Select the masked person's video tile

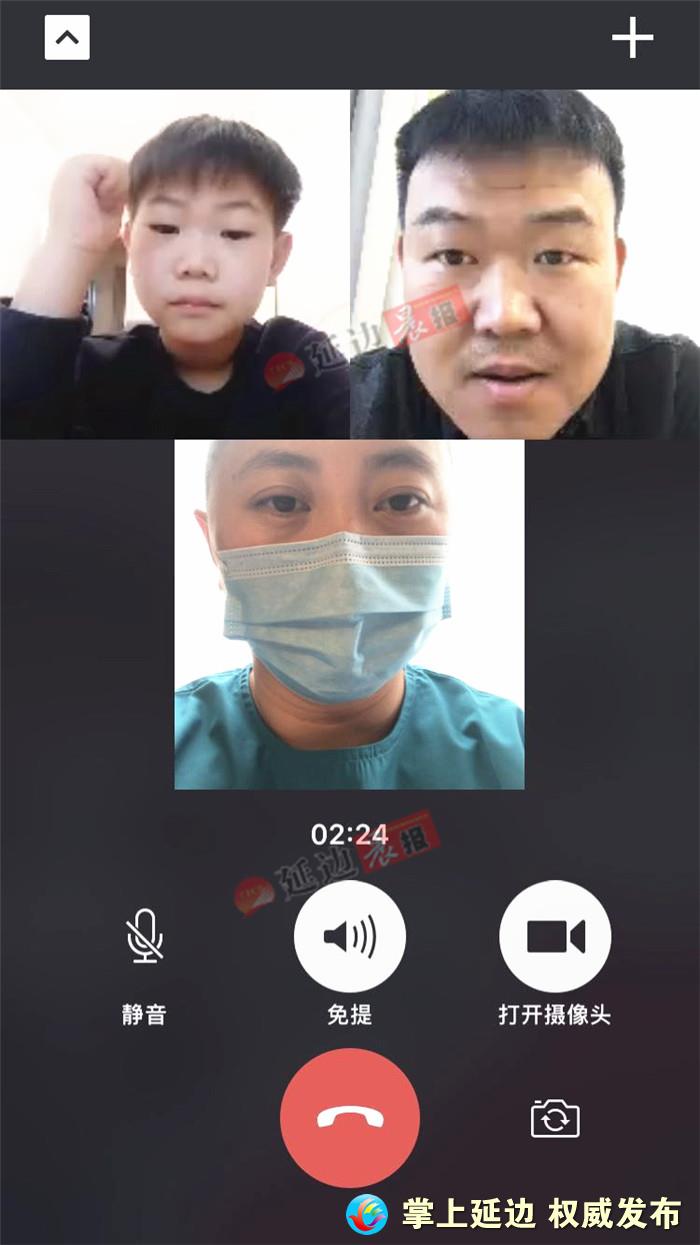pyautogui.click(x=349, y=614)
